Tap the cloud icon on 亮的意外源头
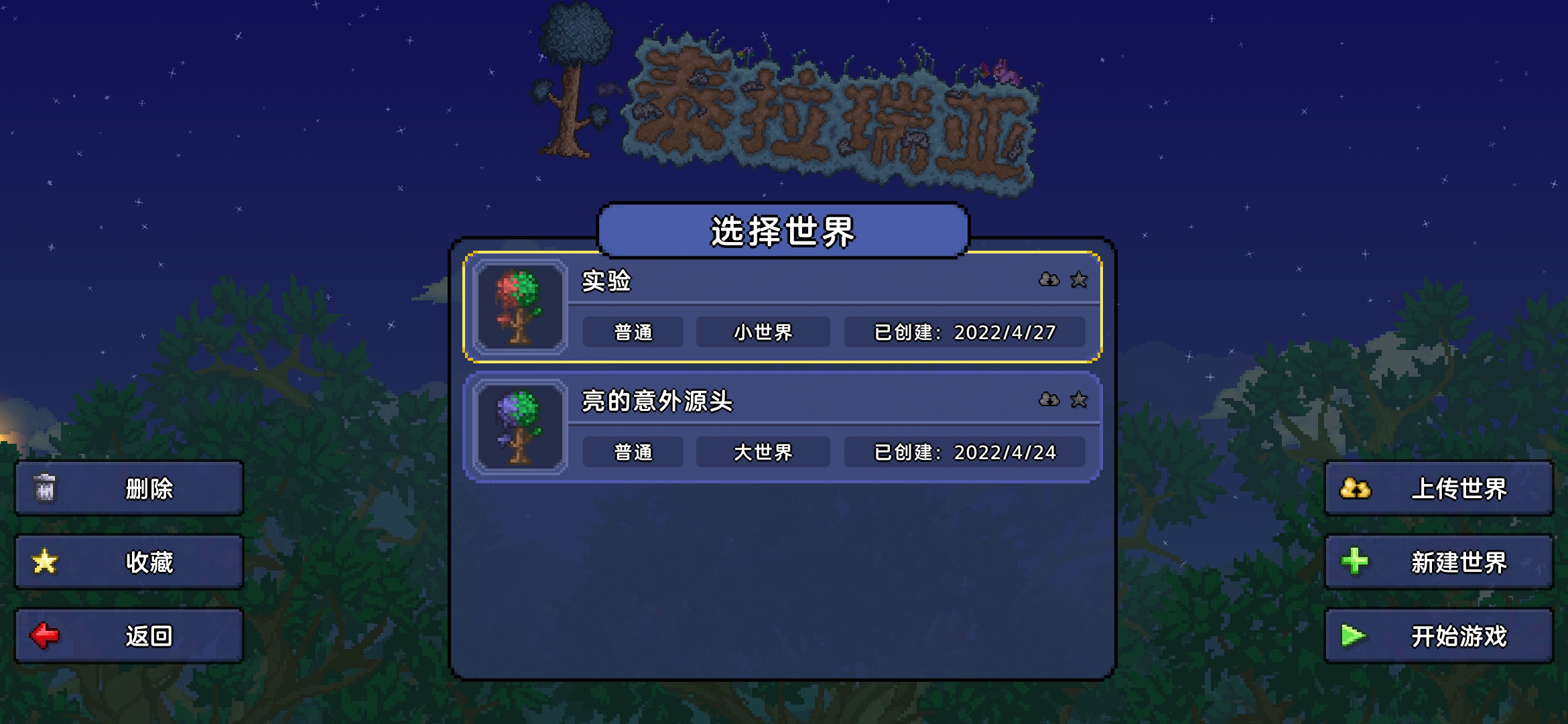The width and height of the screenshot is (1568, 724). [x=1049, y=400]
